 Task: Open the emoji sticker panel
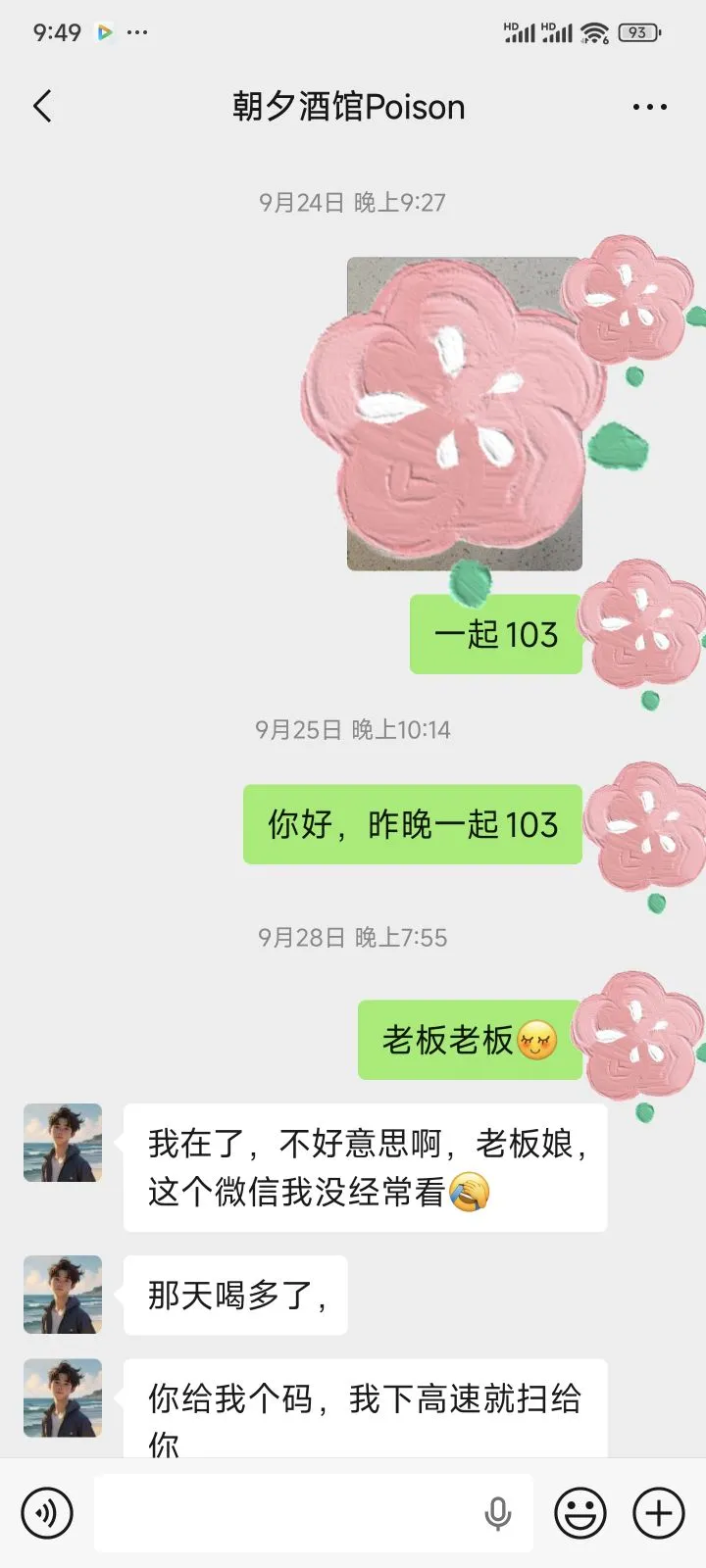coord(580,1513)
